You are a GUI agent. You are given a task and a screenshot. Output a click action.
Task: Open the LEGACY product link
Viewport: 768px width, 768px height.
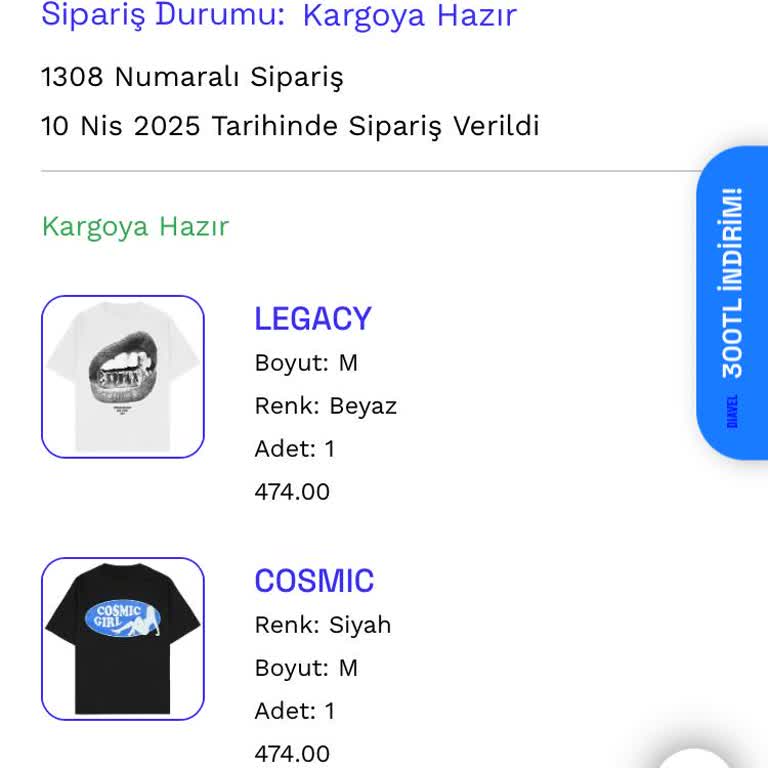click(x=312, y=319)
